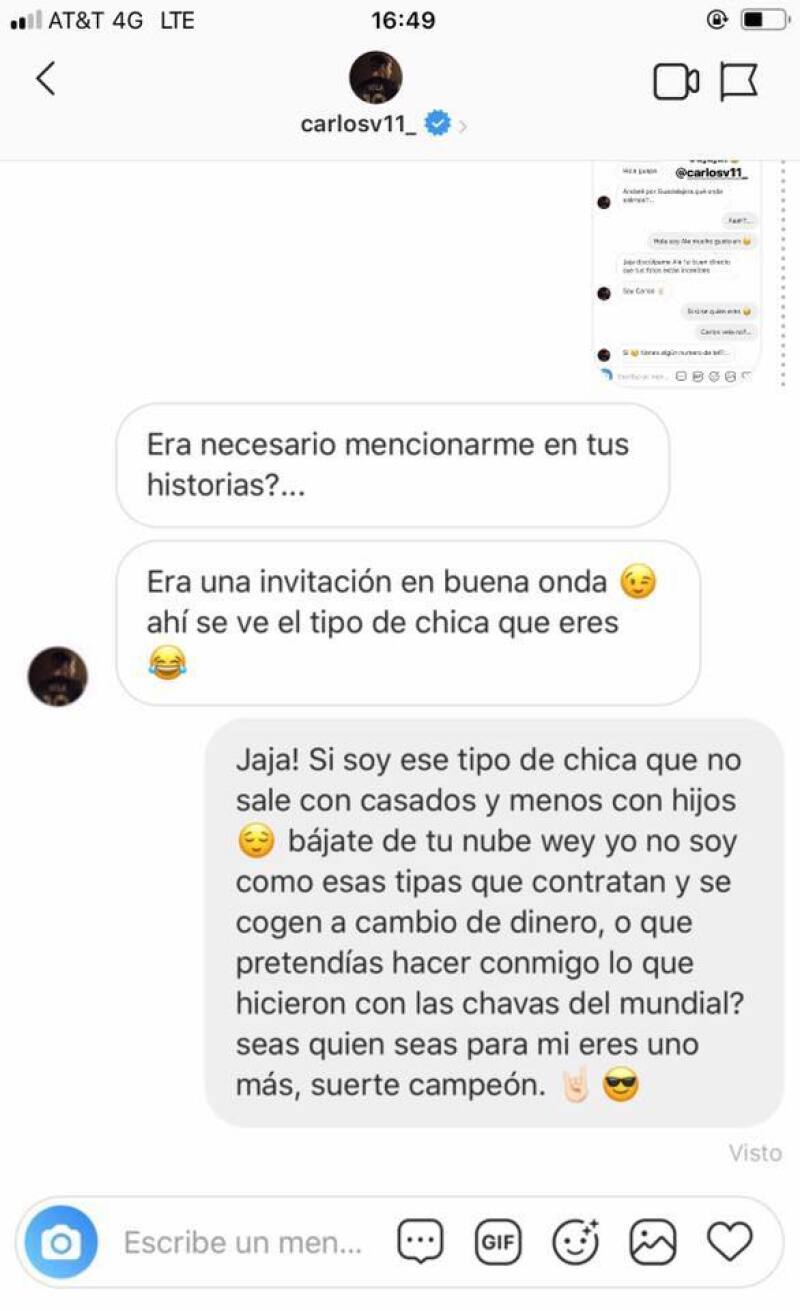Open quick replies icon

tap(420, 1242)
